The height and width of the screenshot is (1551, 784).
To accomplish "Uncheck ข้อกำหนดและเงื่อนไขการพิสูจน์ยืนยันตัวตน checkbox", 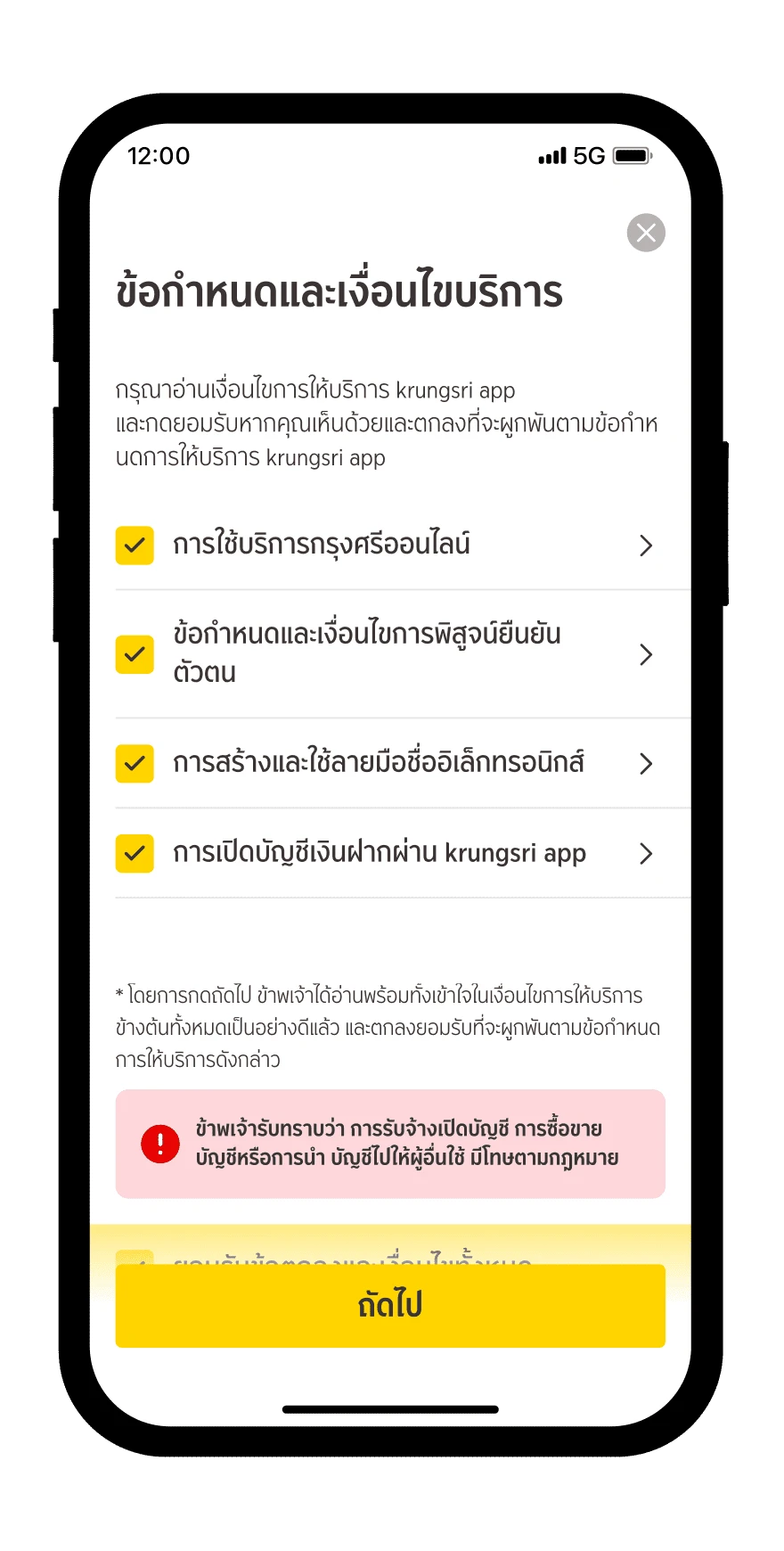I will 135,654.
